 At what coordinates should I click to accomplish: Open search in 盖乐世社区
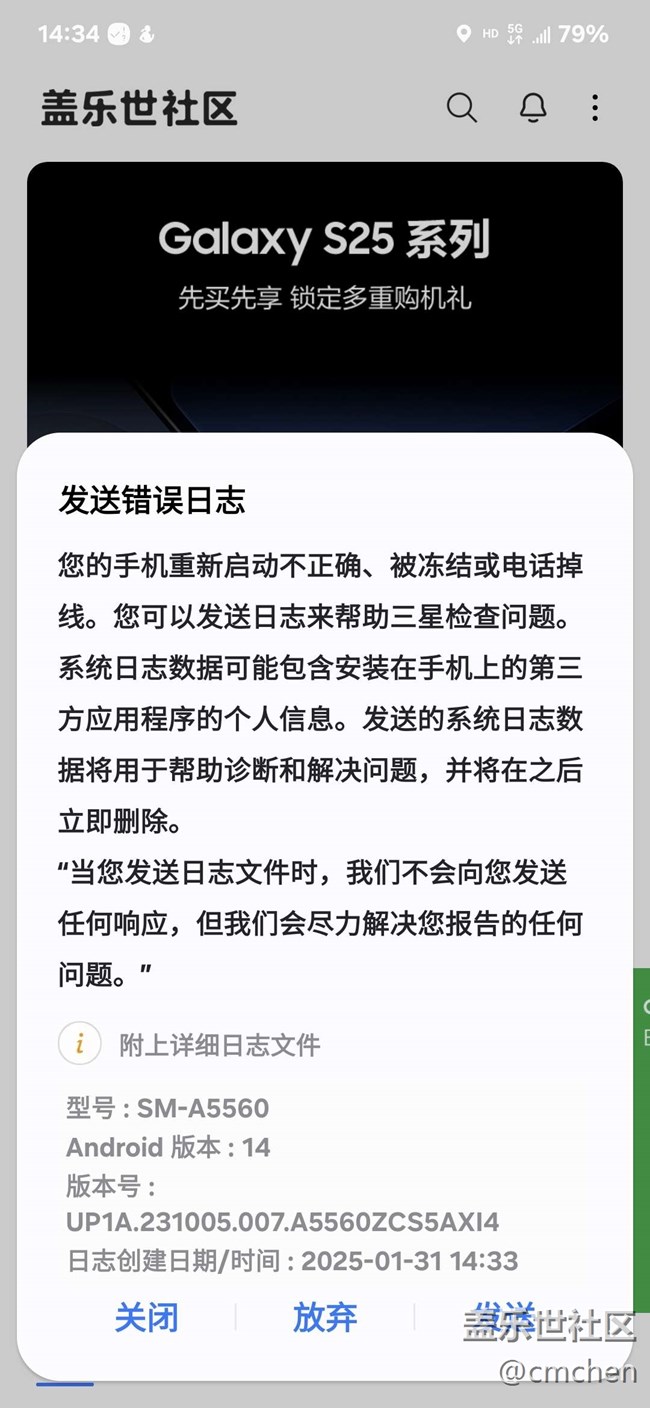pos(461,108)
